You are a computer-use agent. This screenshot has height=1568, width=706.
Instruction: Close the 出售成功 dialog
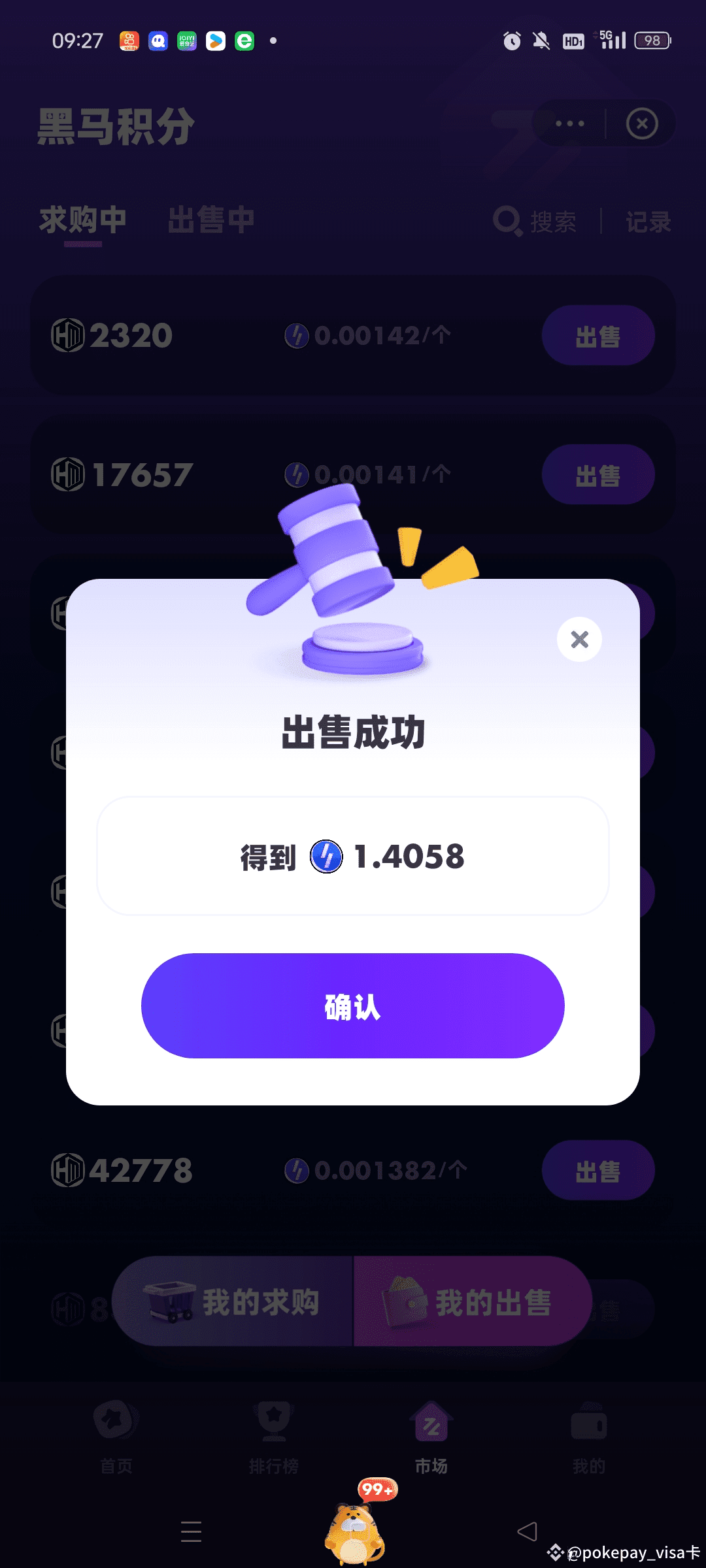[x=579, y=639]
